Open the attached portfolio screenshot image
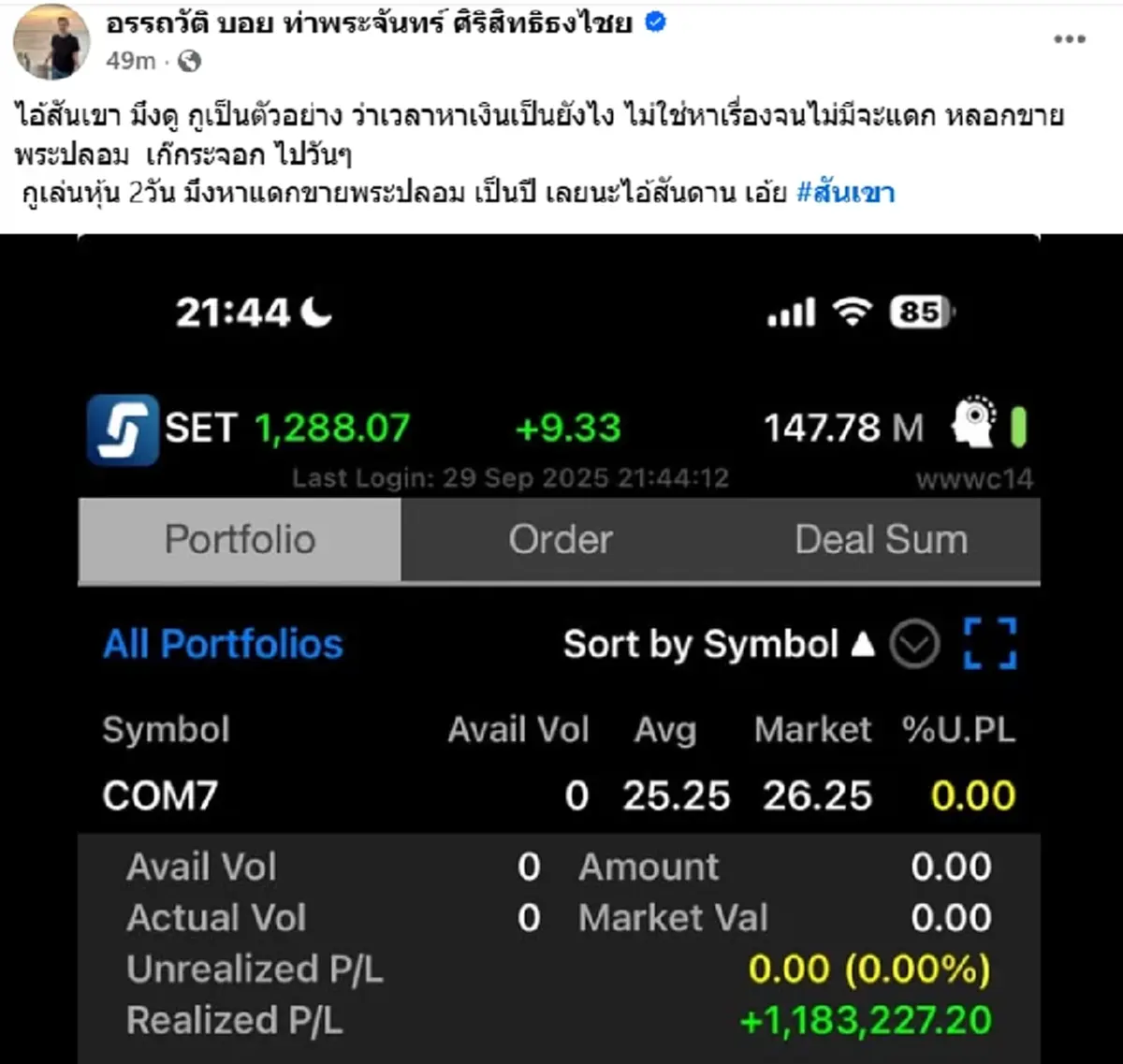Screen dimensions: 1123x1064 (x=559, y=646)
